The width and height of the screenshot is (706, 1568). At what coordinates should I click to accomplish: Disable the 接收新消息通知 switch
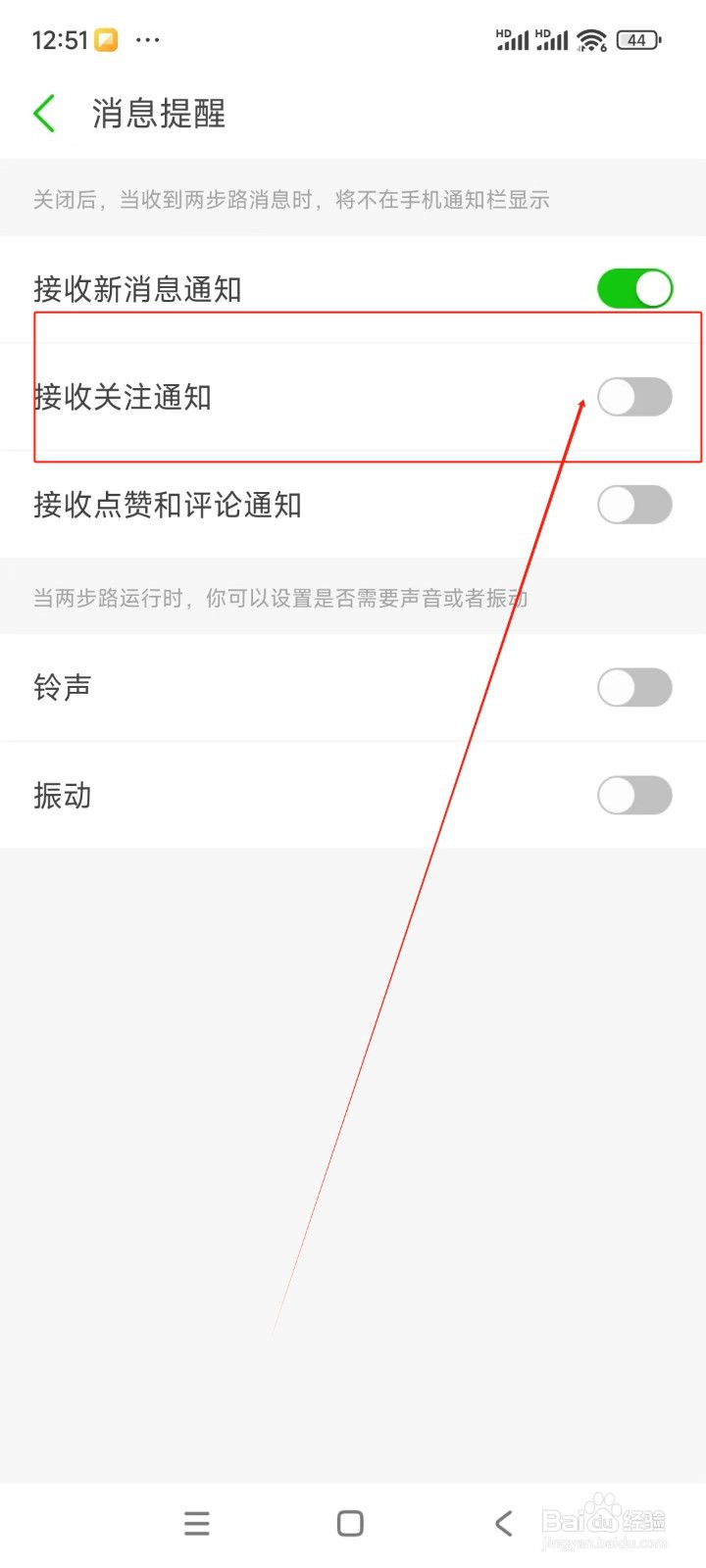coord(634,288)
